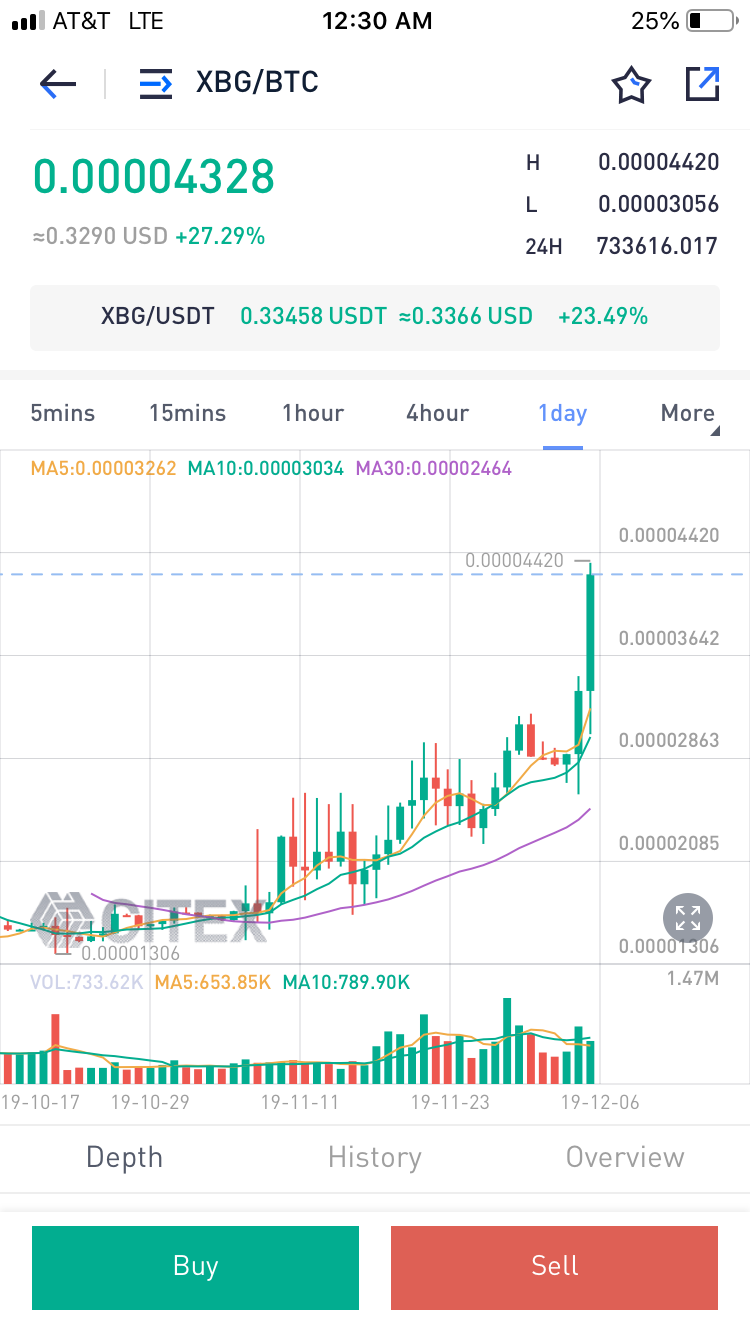Select the 1day interval tab
The width and height of the screenshot is (750, 1334).
[x=562, y=413]
